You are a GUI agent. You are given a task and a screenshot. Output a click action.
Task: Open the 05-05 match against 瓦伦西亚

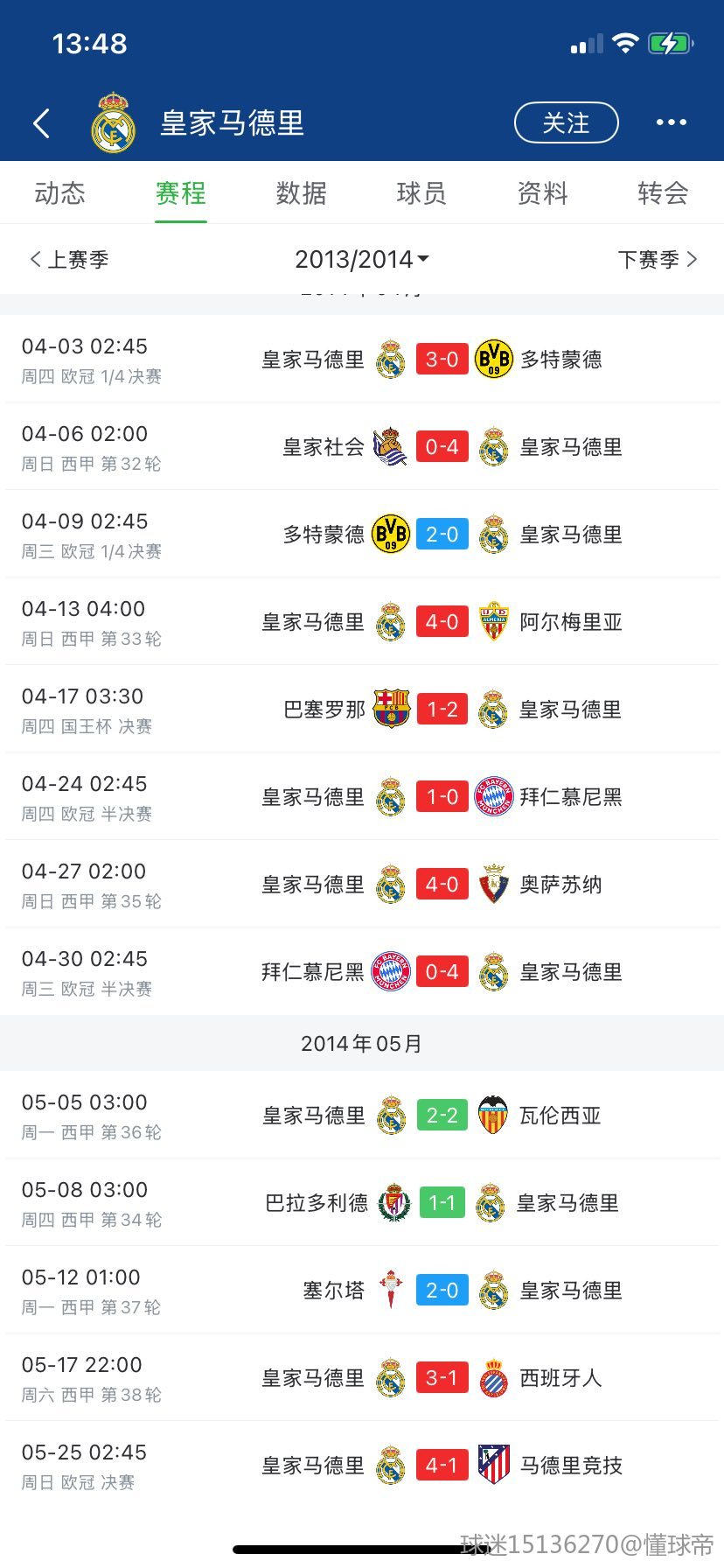click(362, 1116)
